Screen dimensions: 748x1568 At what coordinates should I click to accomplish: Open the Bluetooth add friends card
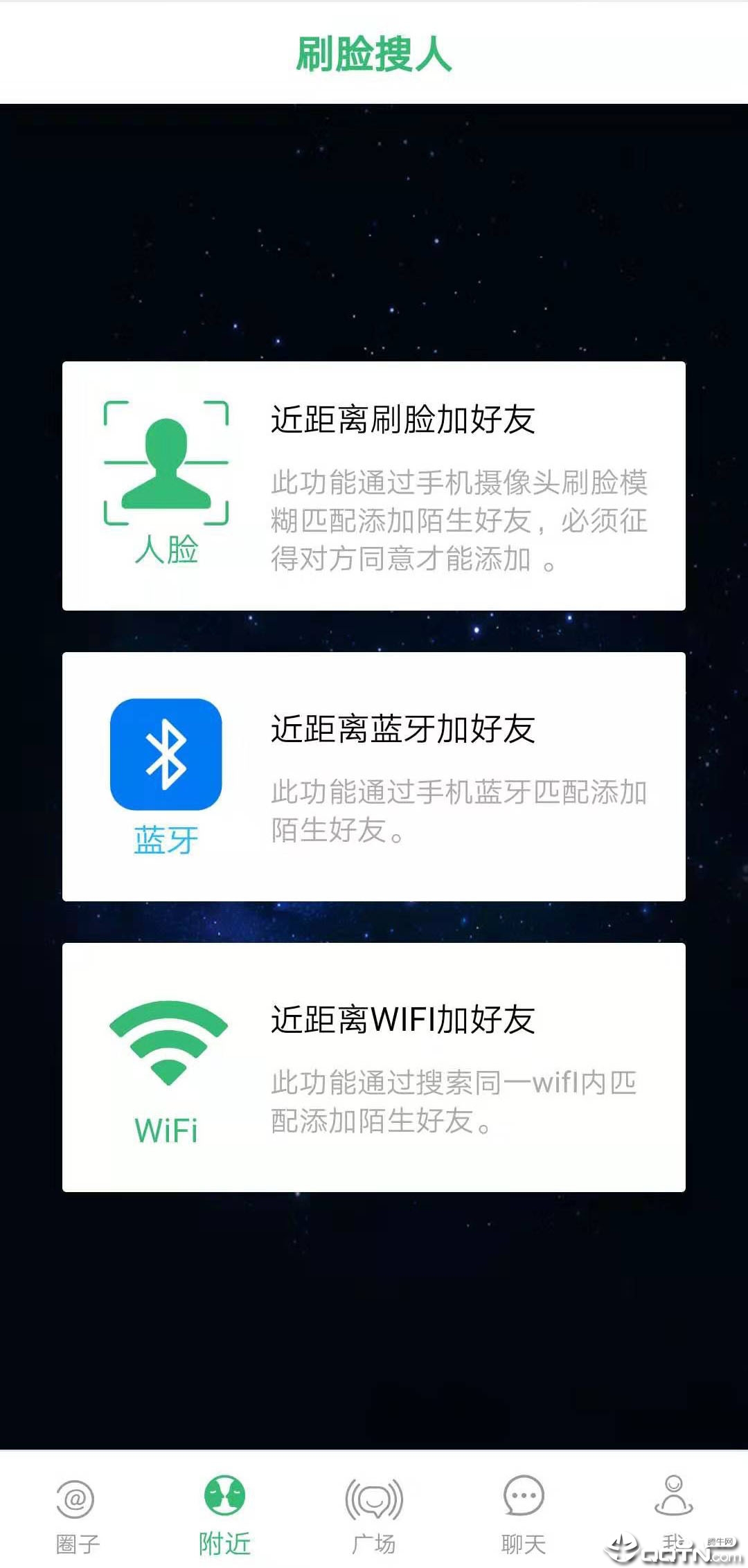(x=374, y=776)
